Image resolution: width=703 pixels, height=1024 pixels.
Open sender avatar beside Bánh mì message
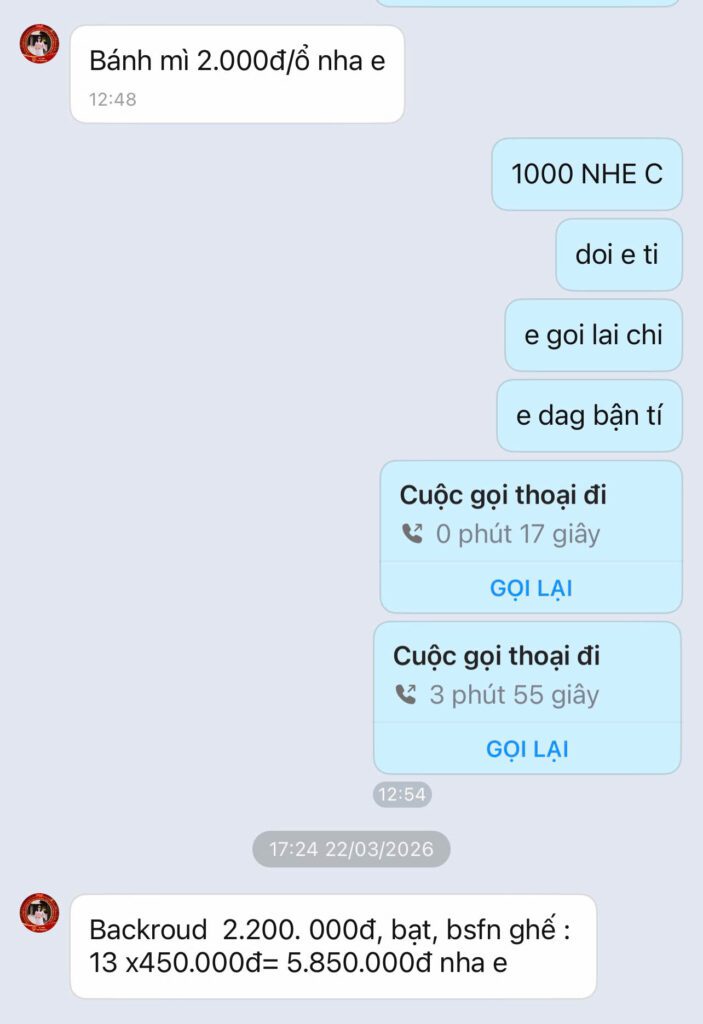39,44
